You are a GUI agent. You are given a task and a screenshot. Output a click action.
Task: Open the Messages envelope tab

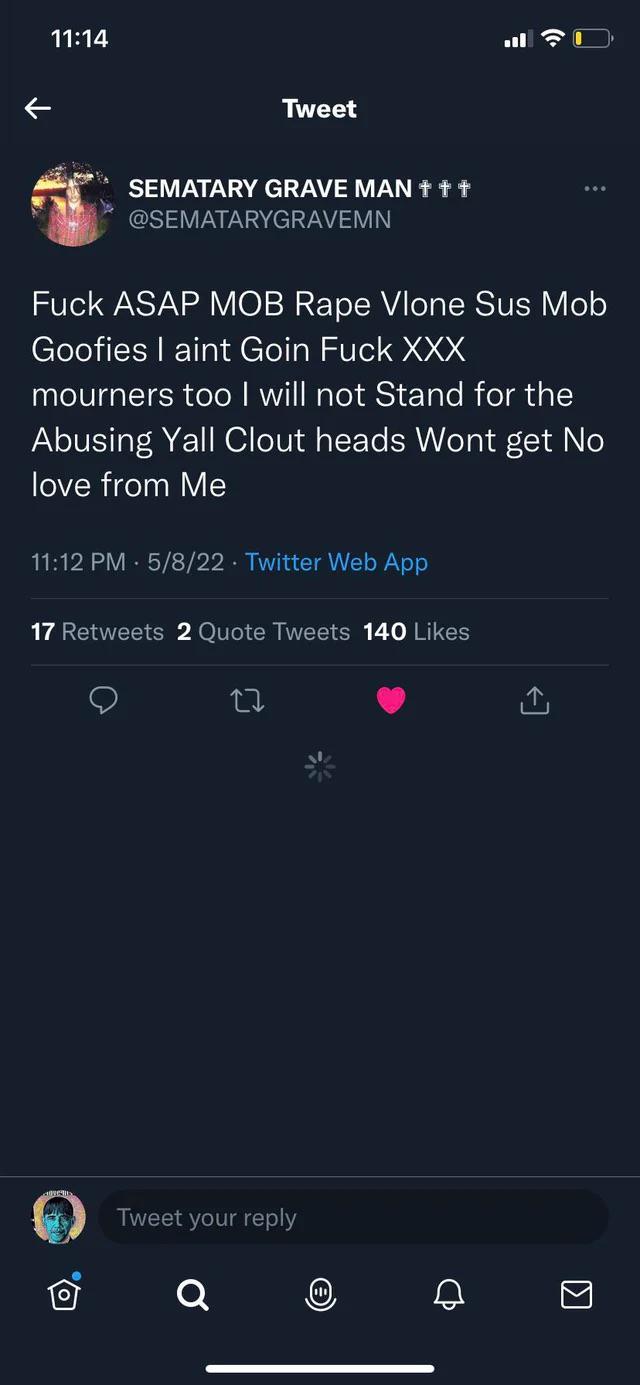[576, 1296]
